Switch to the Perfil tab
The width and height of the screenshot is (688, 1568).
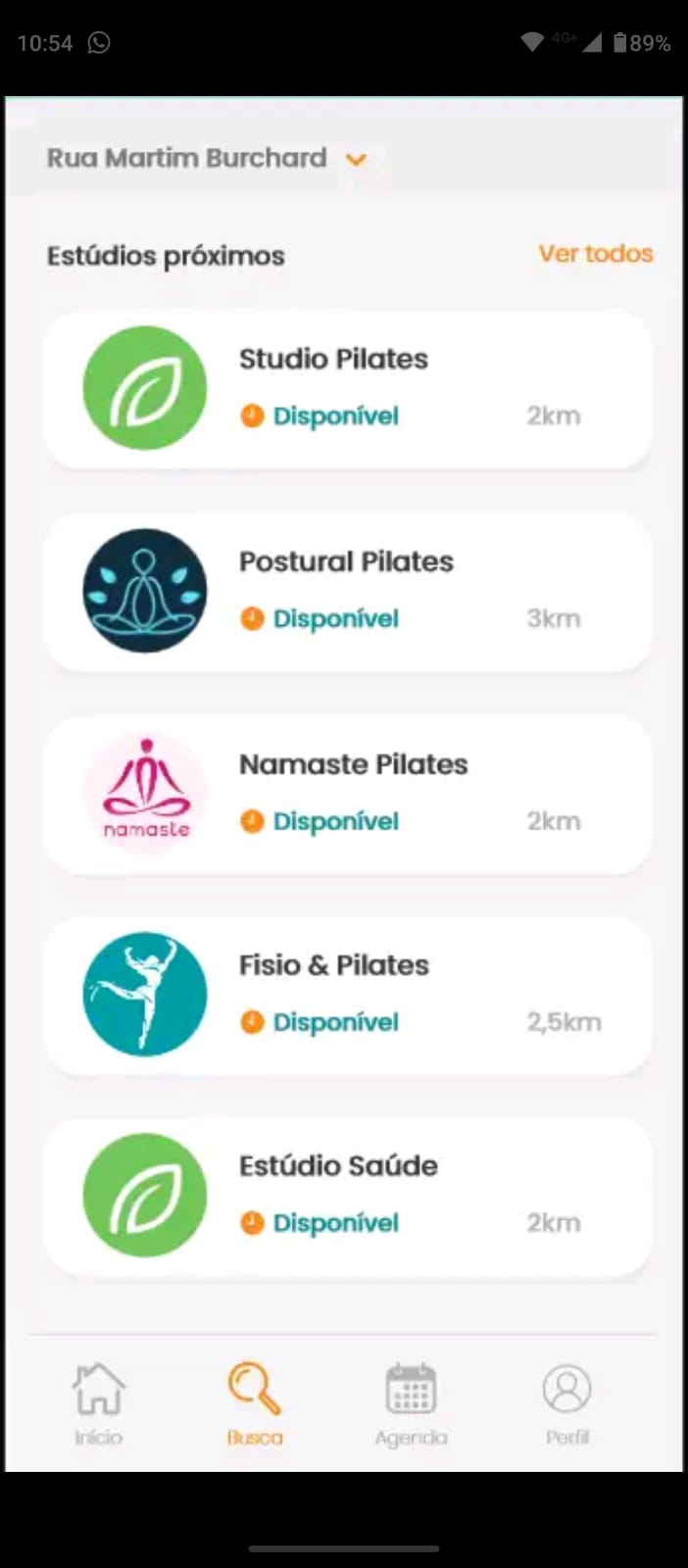[567, 1403]
